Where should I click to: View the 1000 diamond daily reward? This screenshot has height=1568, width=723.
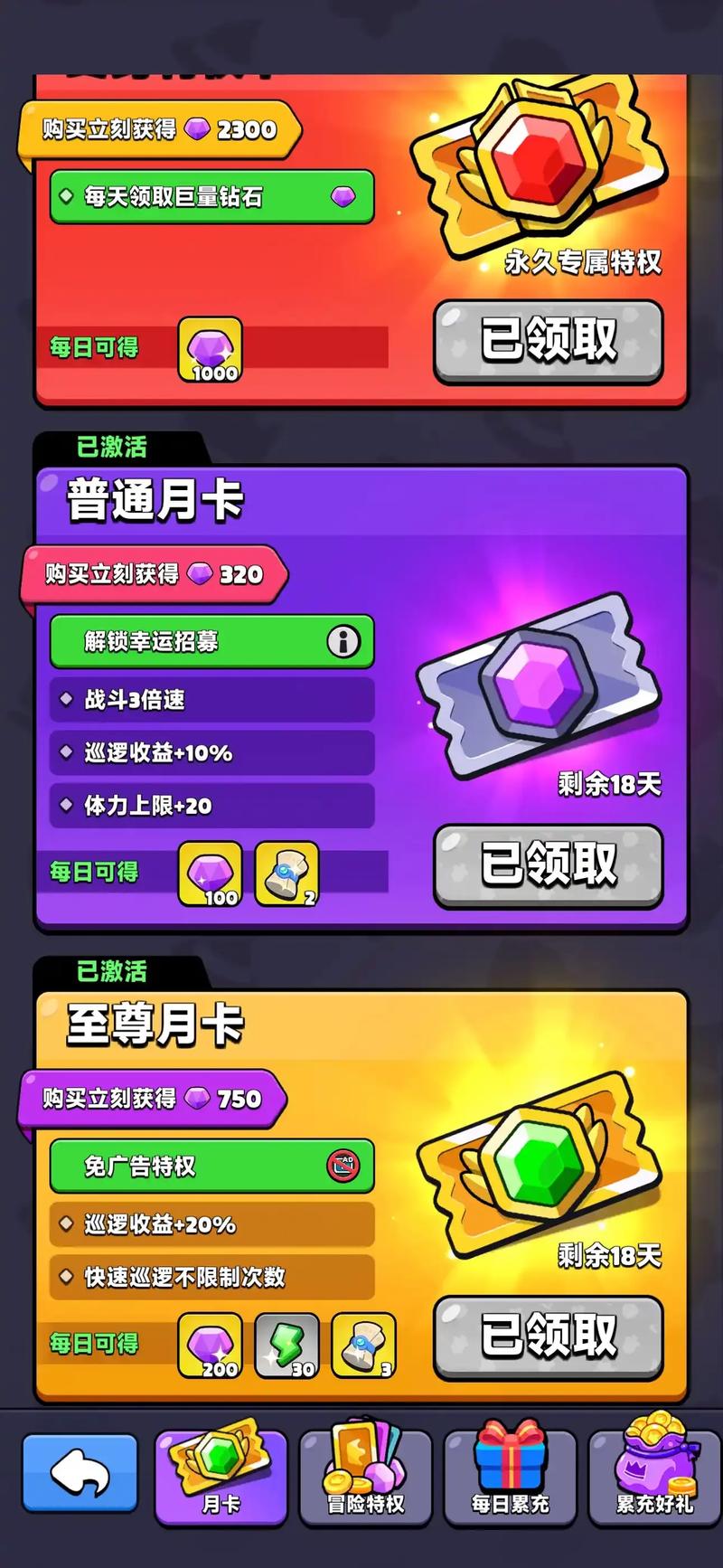pyautogui.click(x=211, y=349)
